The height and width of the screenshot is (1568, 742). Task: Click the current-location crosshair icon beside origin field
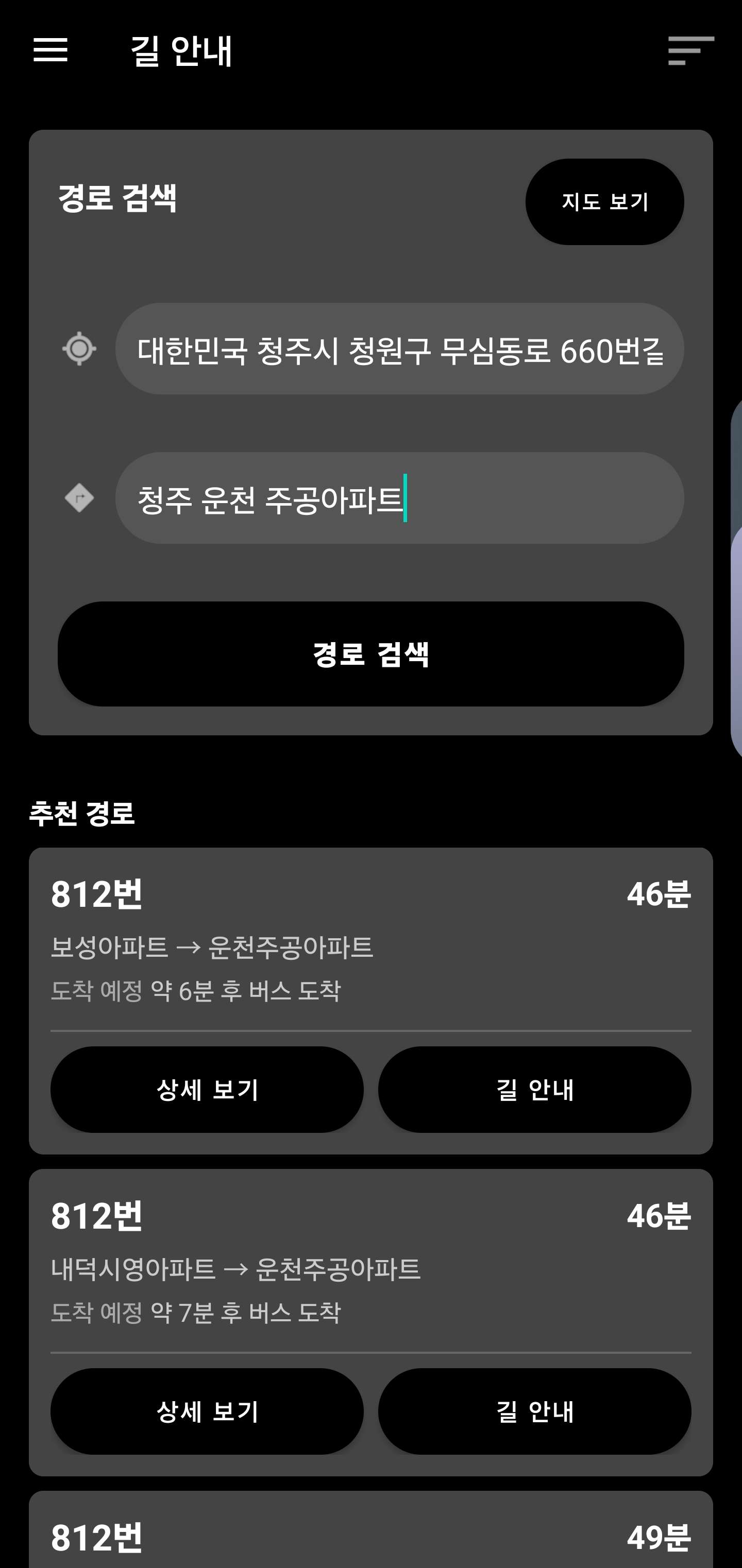pyautogui.click(x=79, y=349)
